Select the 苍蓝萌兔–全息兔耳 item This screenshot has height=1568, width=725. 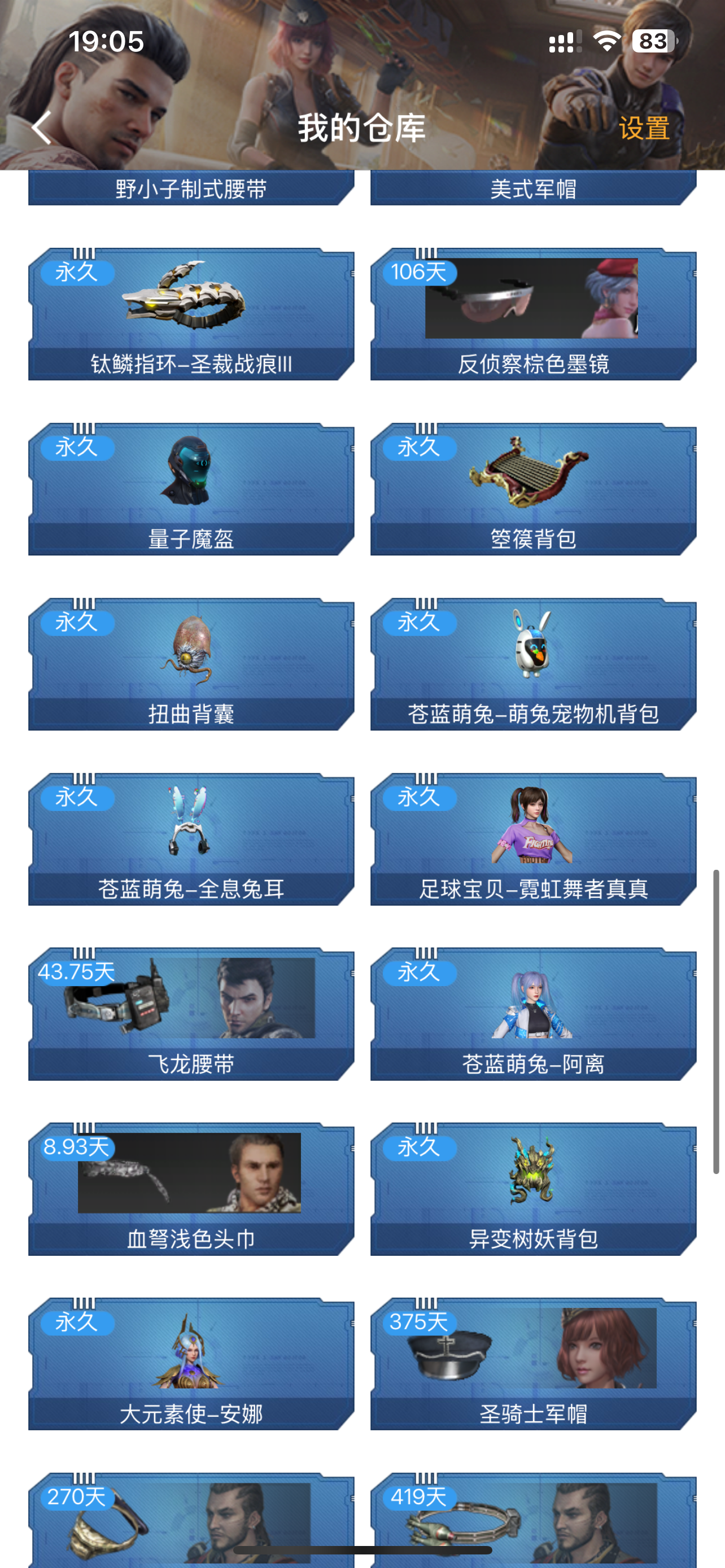tap(191, 839)
